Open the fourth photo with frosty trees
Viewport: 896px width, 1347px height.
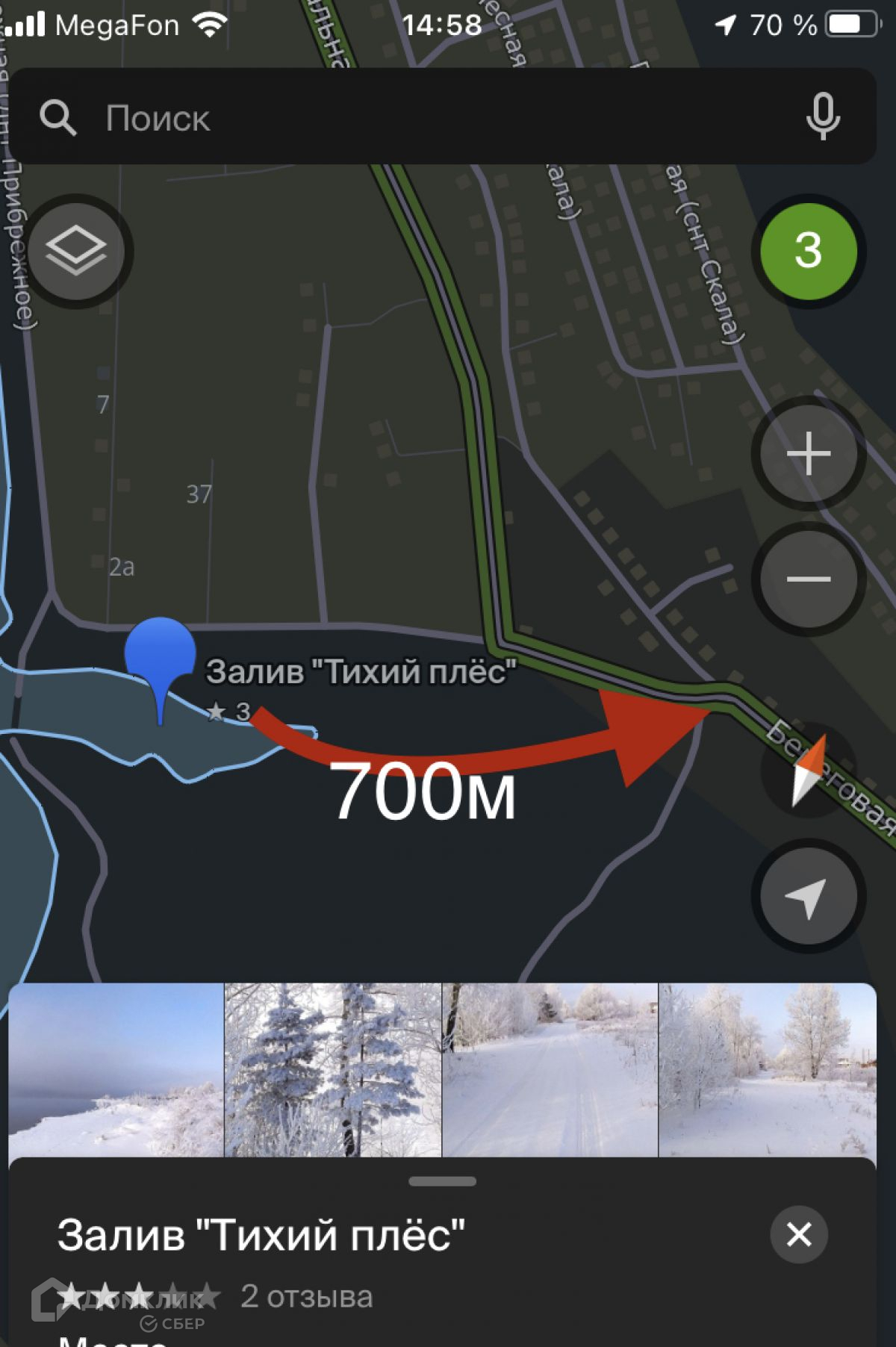click(x=766, y=1069)
